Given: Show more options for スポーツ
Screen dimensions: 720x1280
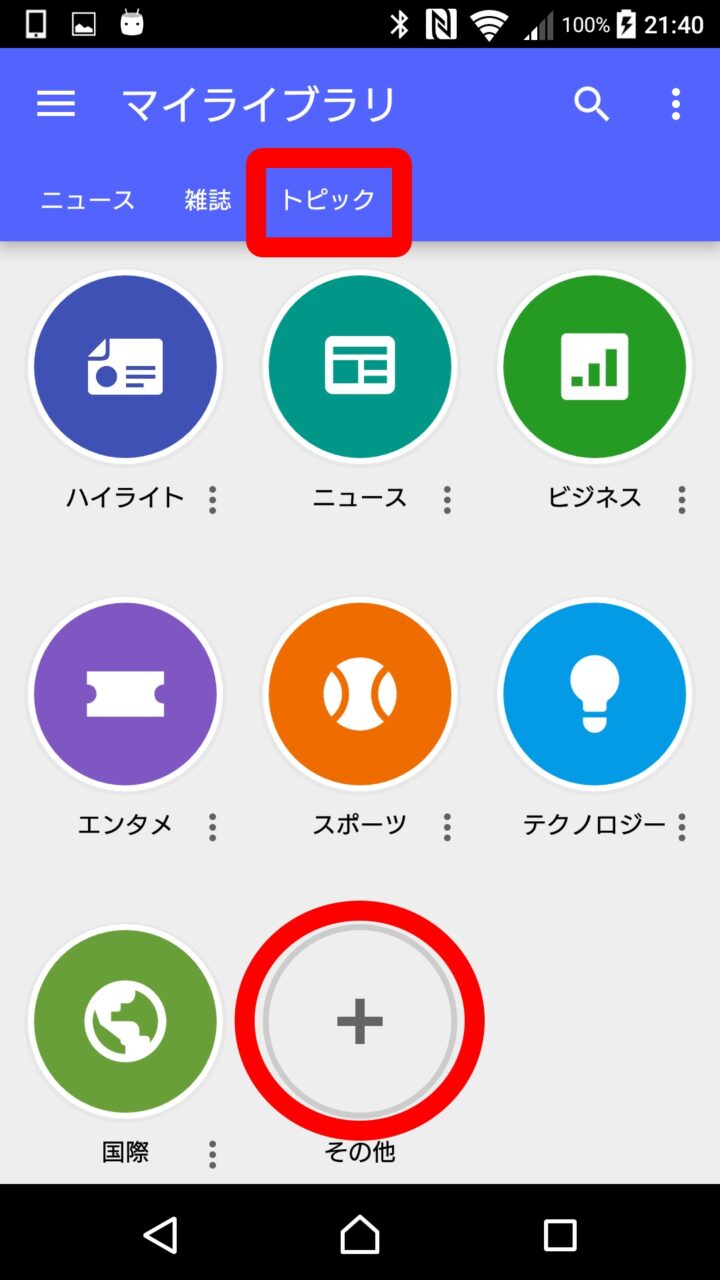Looking at the screenshot, I should point(447,827).
